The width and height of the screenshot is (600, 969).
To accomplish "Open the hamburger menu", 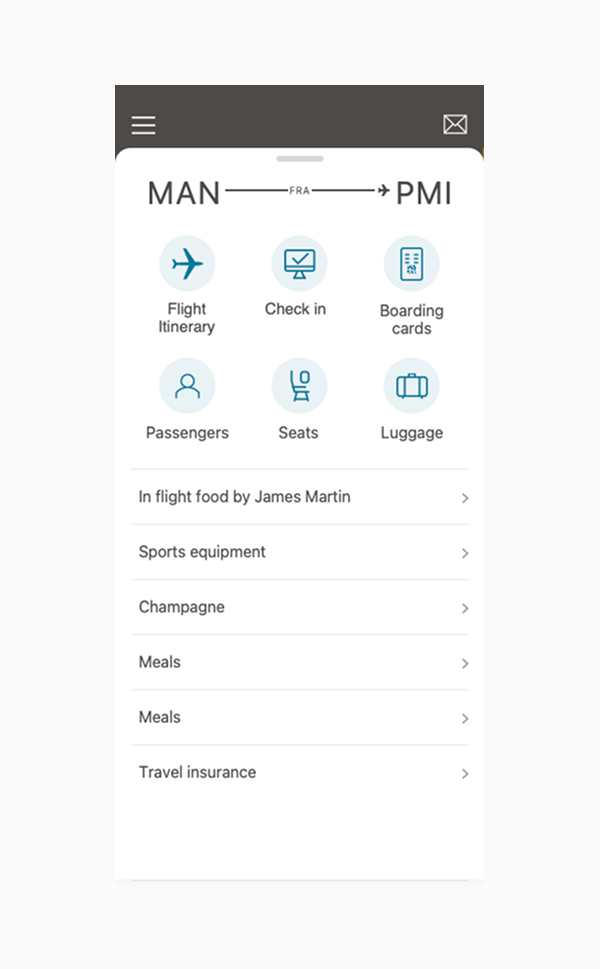I will point(144,125).
